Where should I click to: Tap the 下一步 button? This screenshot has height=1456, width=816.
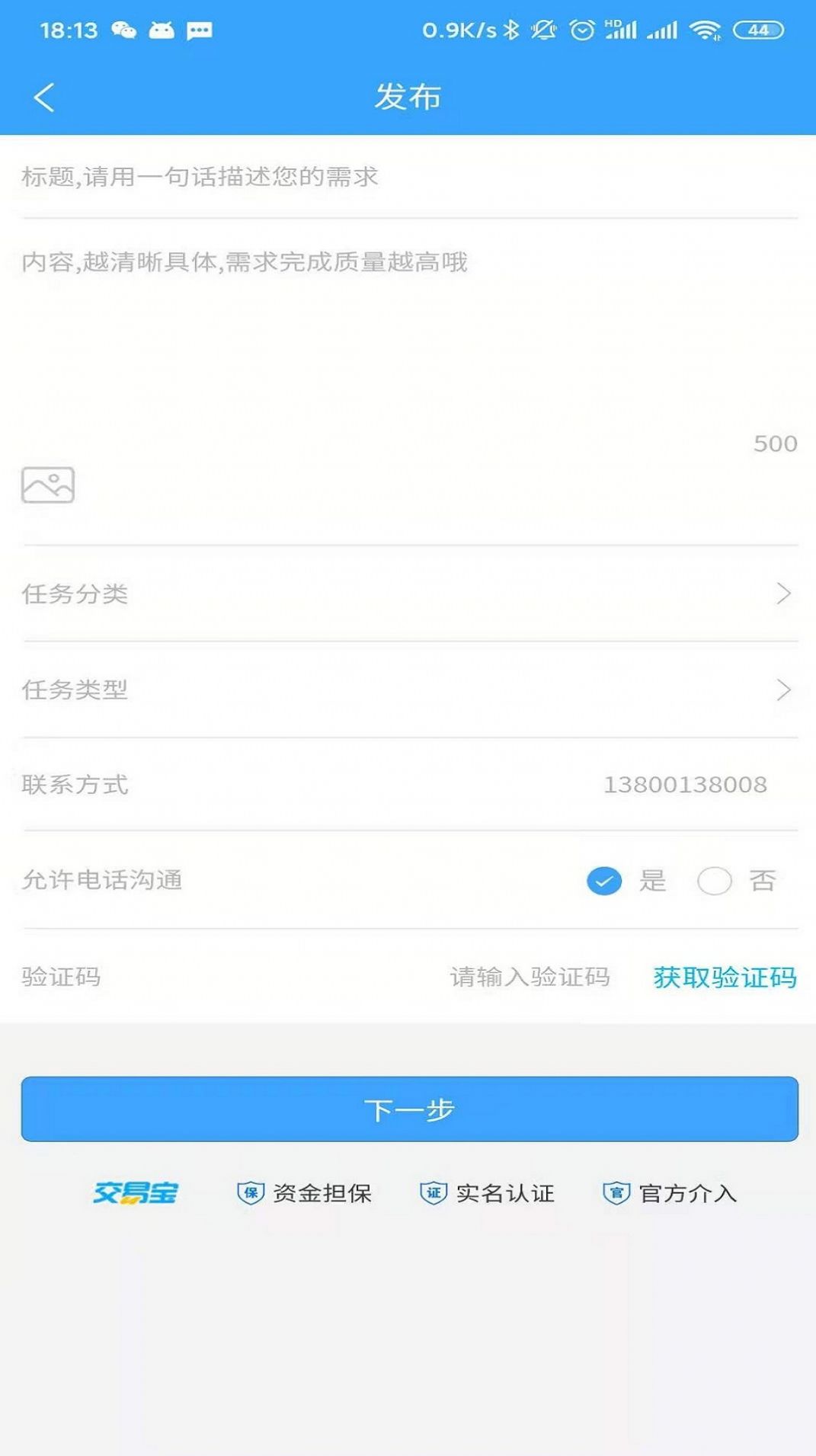(x=408, y=1109)
